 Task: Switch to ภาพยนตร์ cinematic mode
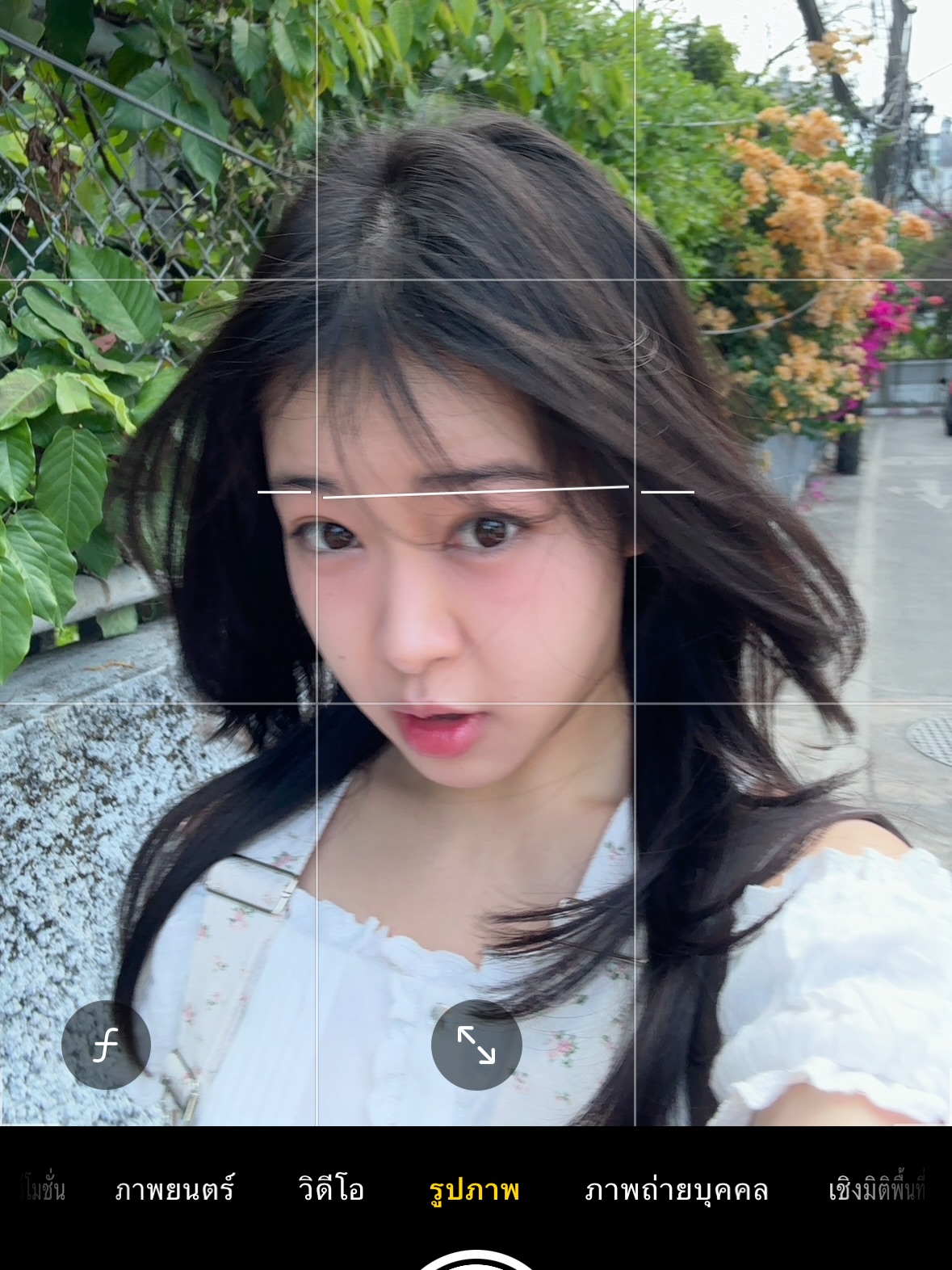pyautogui.click(x=174, y=1190)
